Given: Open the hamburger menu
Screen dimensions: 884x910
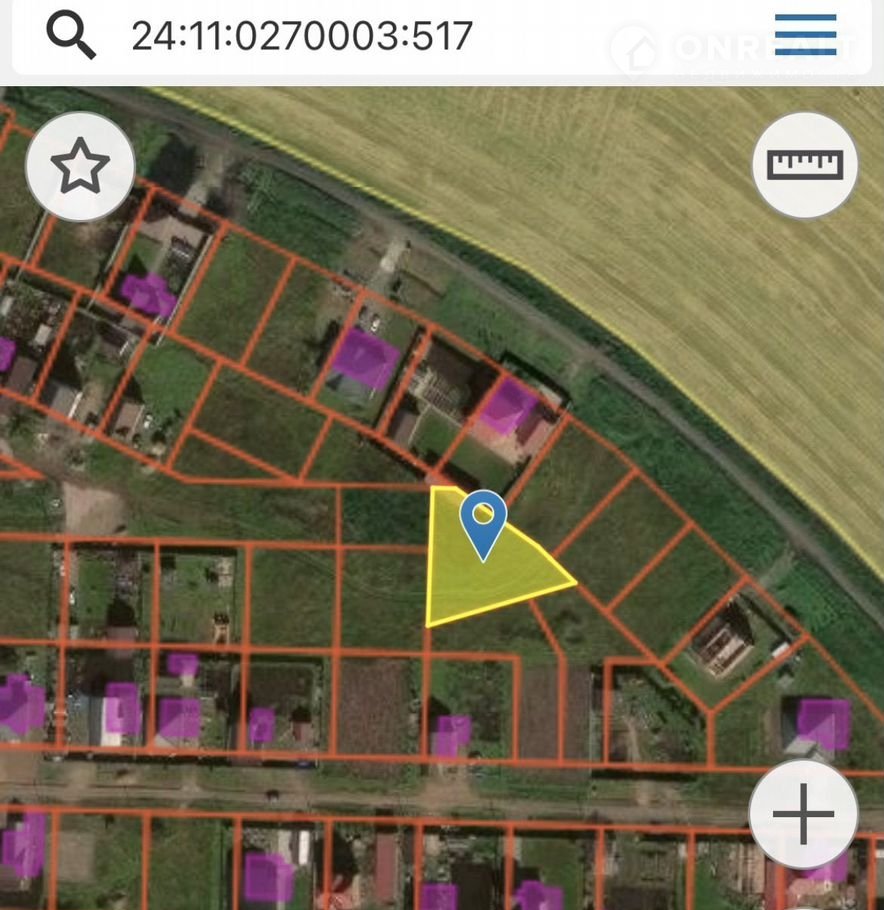Looking at the screenshot, I should (x=805, y=35).
